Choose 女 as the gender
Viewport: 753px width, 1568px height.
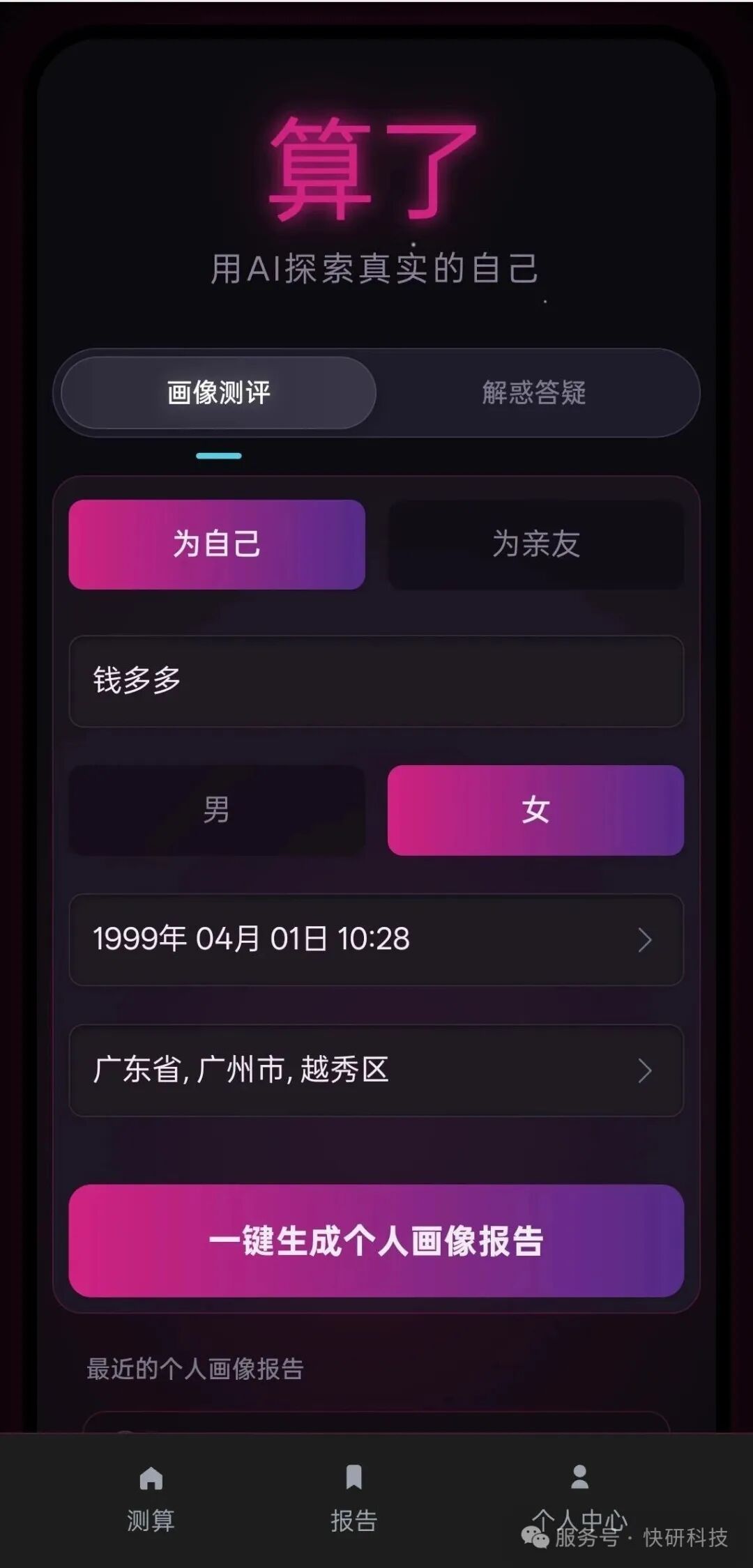pyautogui.click(x=535, y=808)
